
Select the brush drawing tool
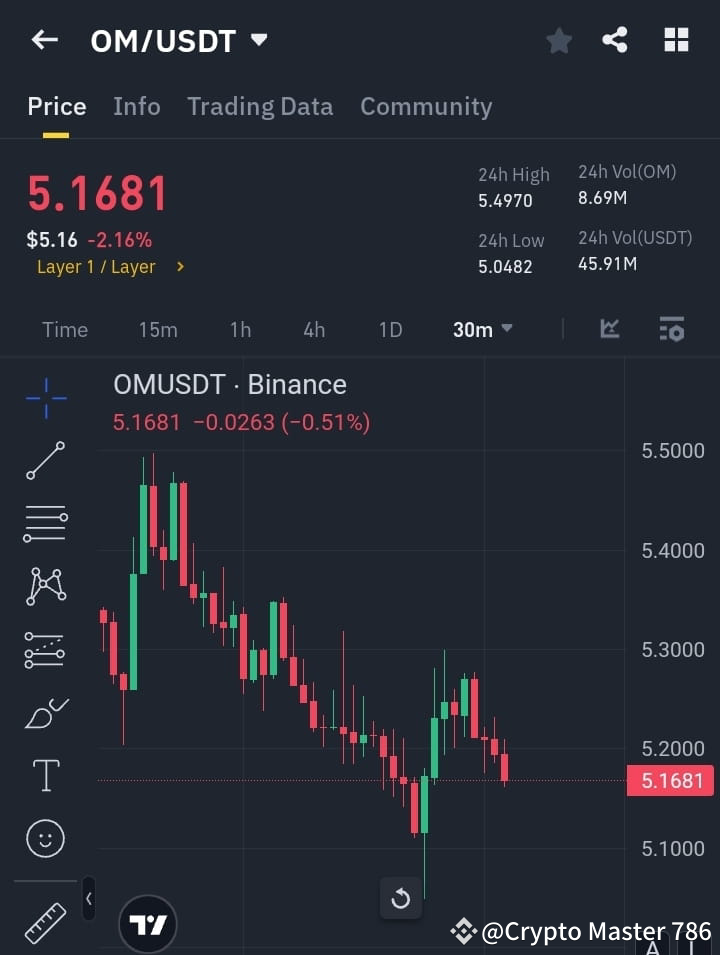(x=45, y=712)
